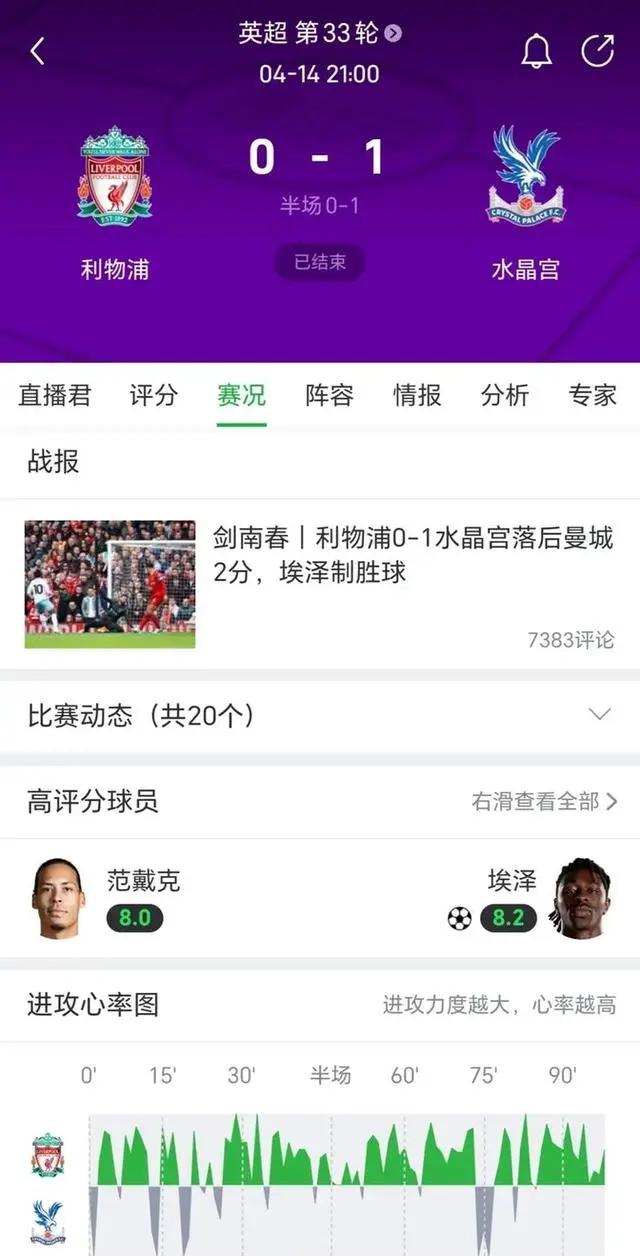Viewport: 640px width, 1256px height.
Task: Open the 情报 tab
Action: click(x=417, y=395)
